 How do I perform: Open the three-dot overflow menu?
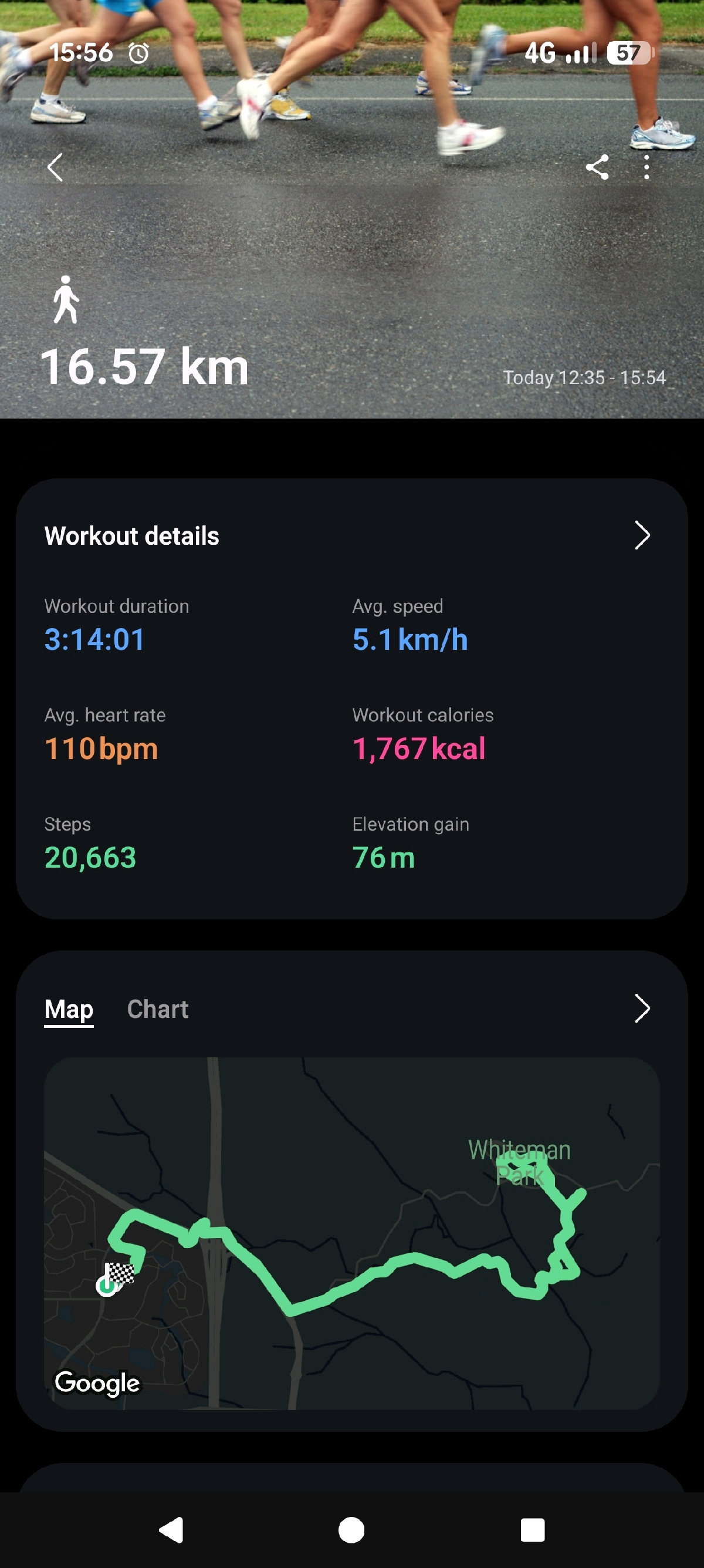click(x=646, y=167)
